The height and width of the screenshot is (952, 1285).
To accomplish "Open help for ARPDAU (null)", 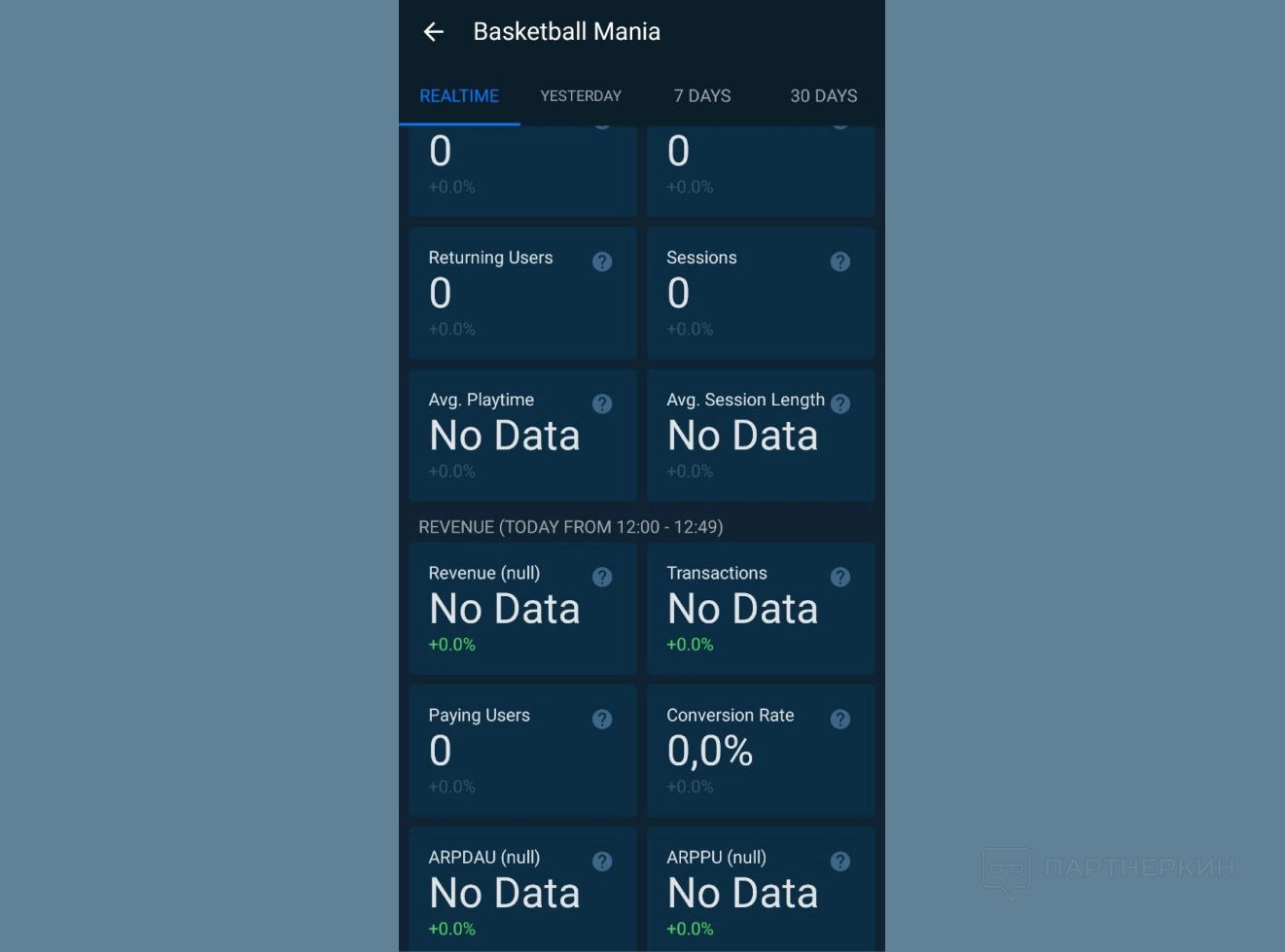I will click(x=602, y=861).
